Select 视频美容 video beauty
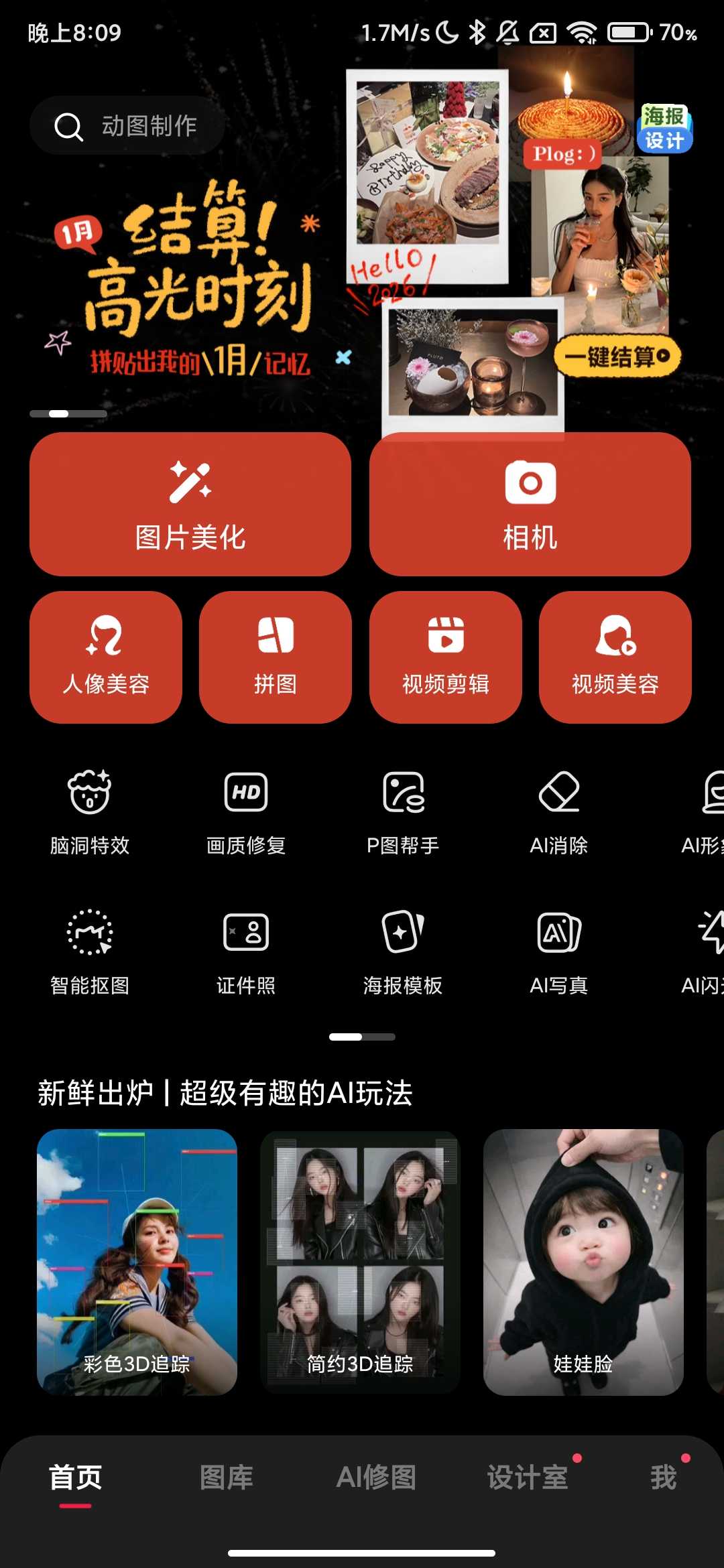Image resolution: width=724 pixels, height=1568 pixels. [x=615, y=657]
